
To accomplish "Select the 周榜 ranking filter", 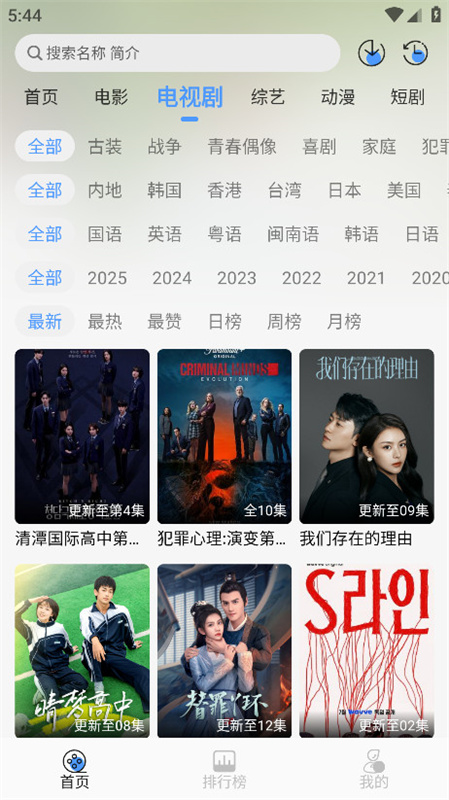I will [x=284, y=322].
